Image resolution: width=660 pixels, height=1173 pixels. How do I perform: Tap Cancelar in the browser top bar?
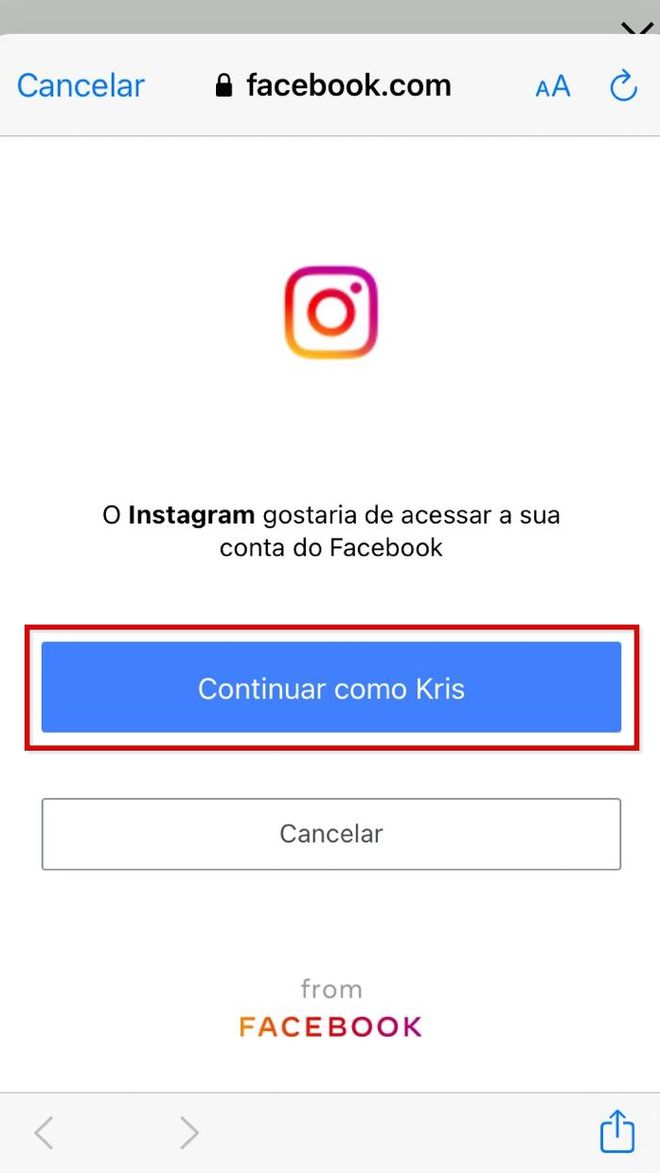[81, 86]
